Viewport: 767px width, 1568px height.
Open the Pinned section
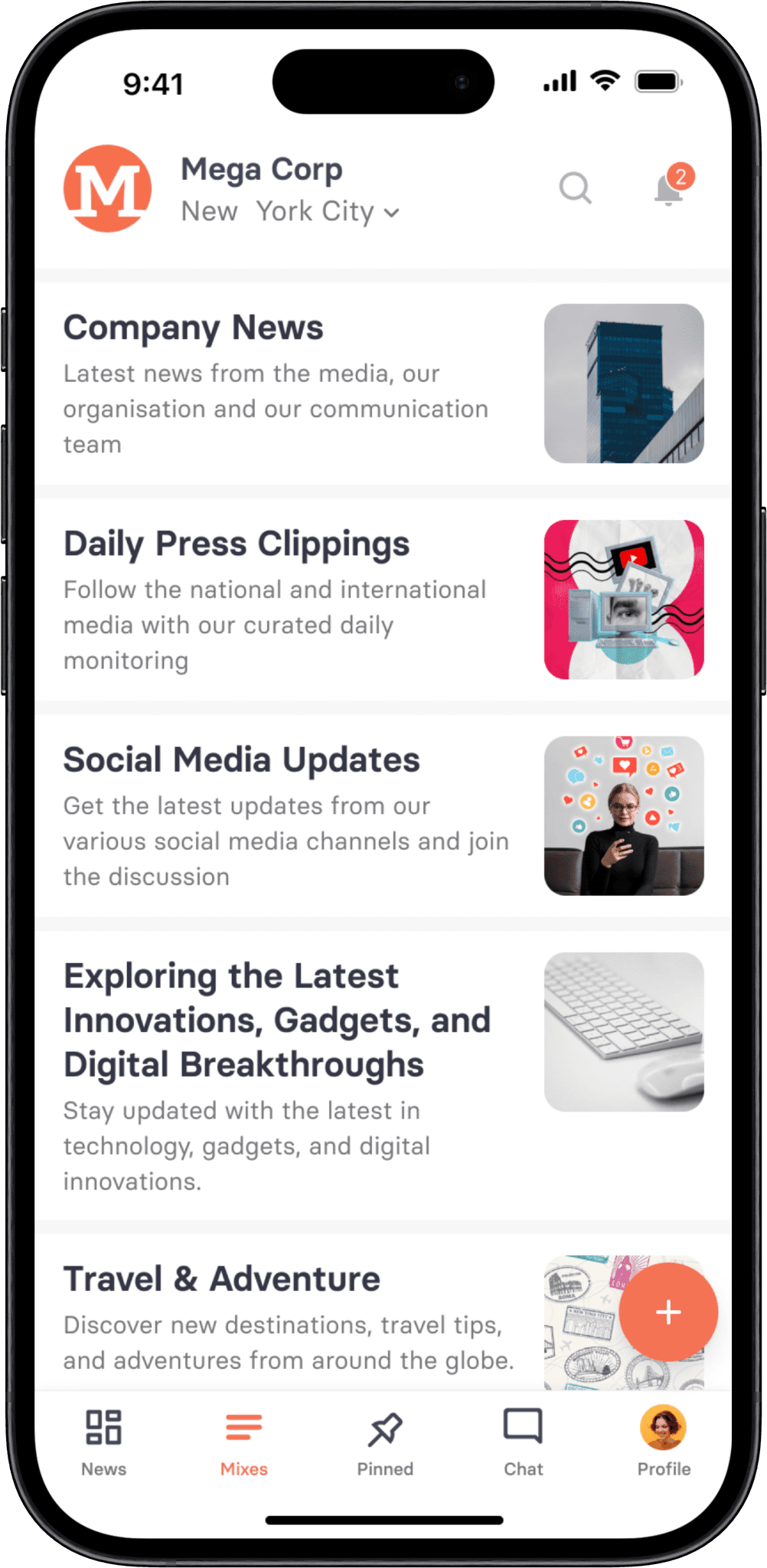point(384,1426)
